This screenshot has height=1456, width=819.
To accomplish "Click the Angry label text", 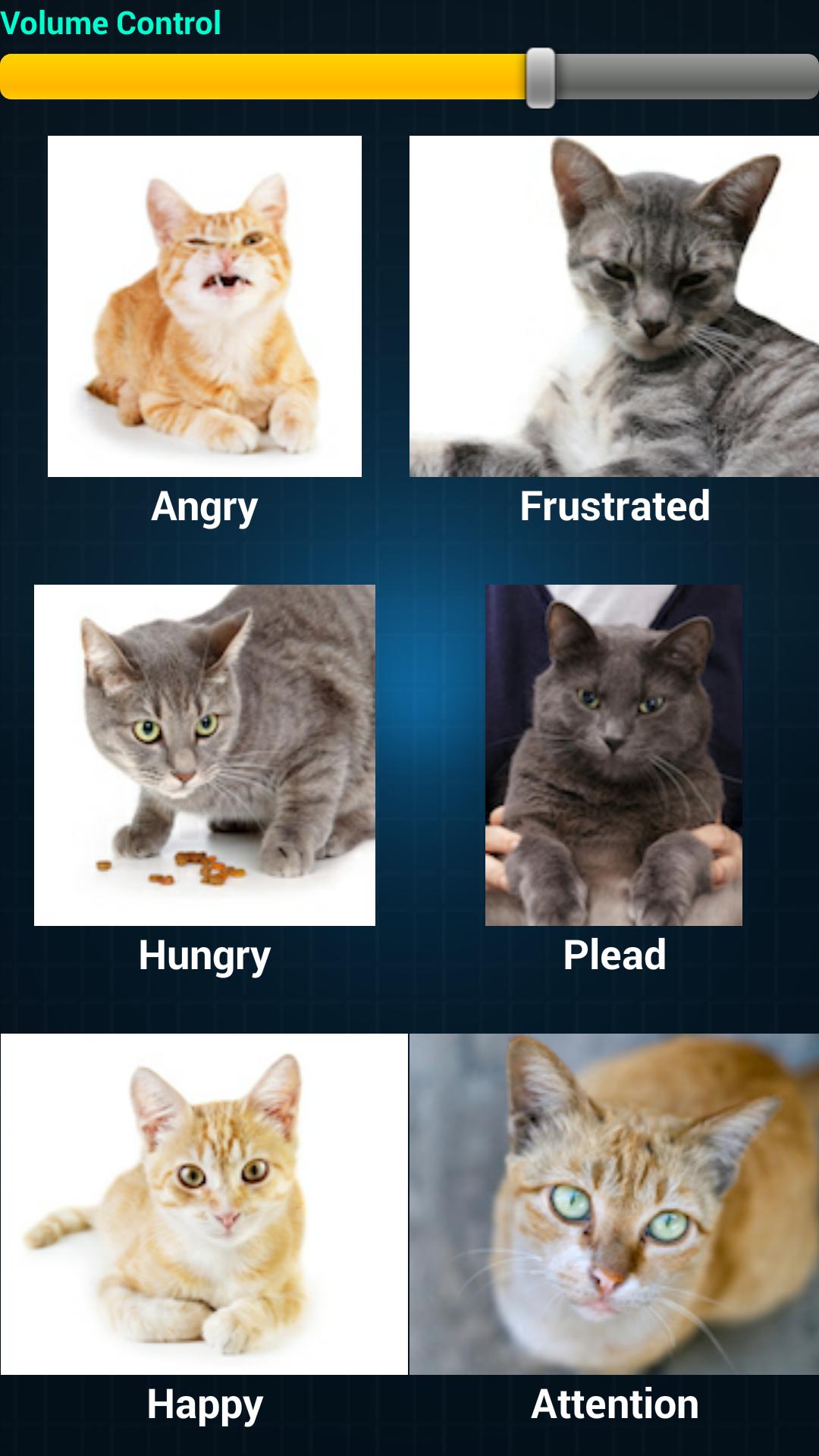I will (205, 507).
